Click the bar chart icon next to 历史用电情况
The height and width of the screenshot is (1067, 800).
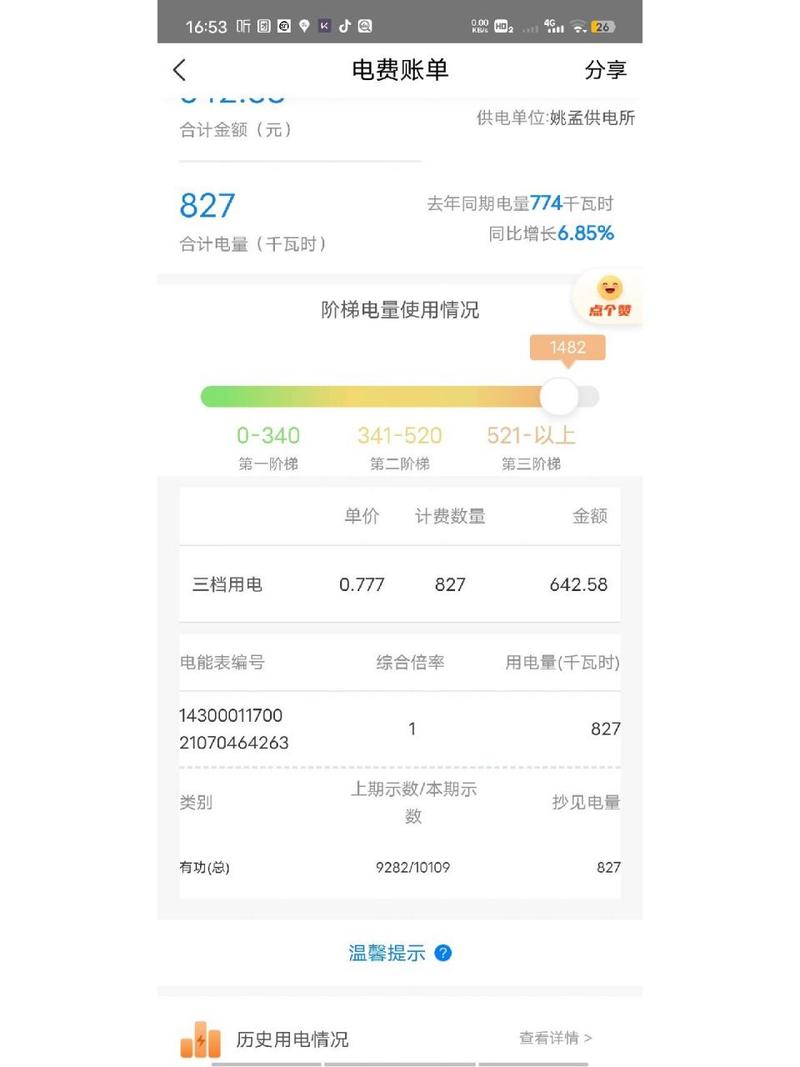click(200, 1040)
